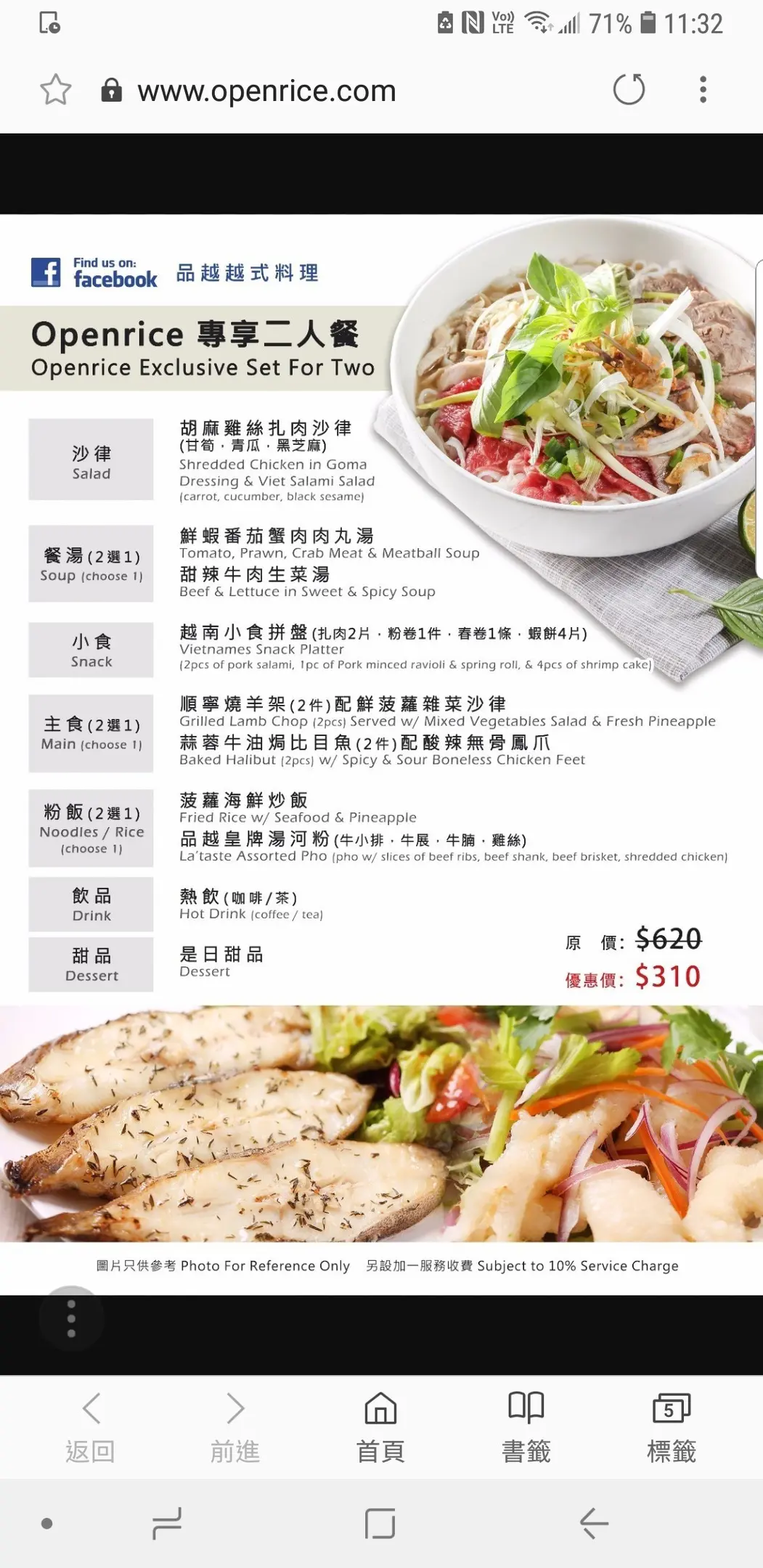The image size is (763, 1568).
Task: Tap the openrice.com address bar
Action: (x=266, y=91)
